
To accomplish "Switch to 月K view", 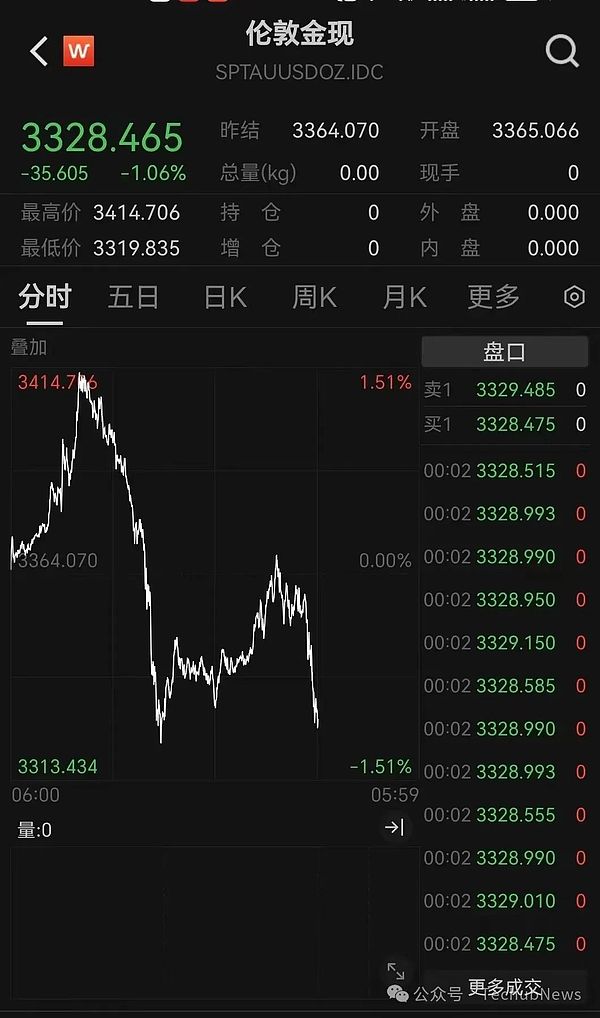I will click(404, 297).
